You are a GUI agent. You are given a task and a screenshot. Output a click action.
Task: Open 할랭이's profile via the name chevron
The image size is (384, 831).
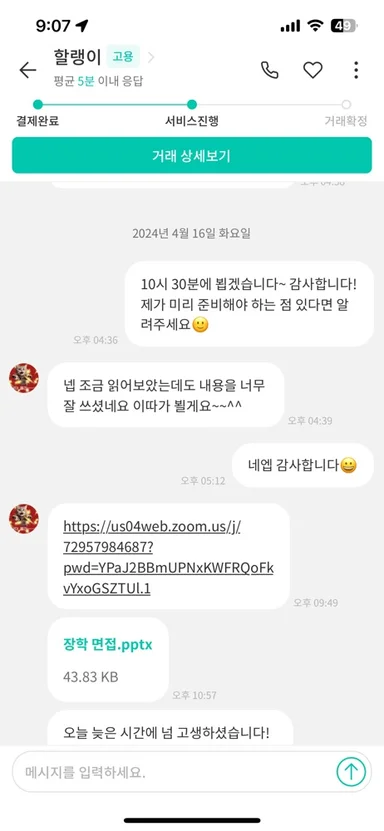tap(151, 57)
